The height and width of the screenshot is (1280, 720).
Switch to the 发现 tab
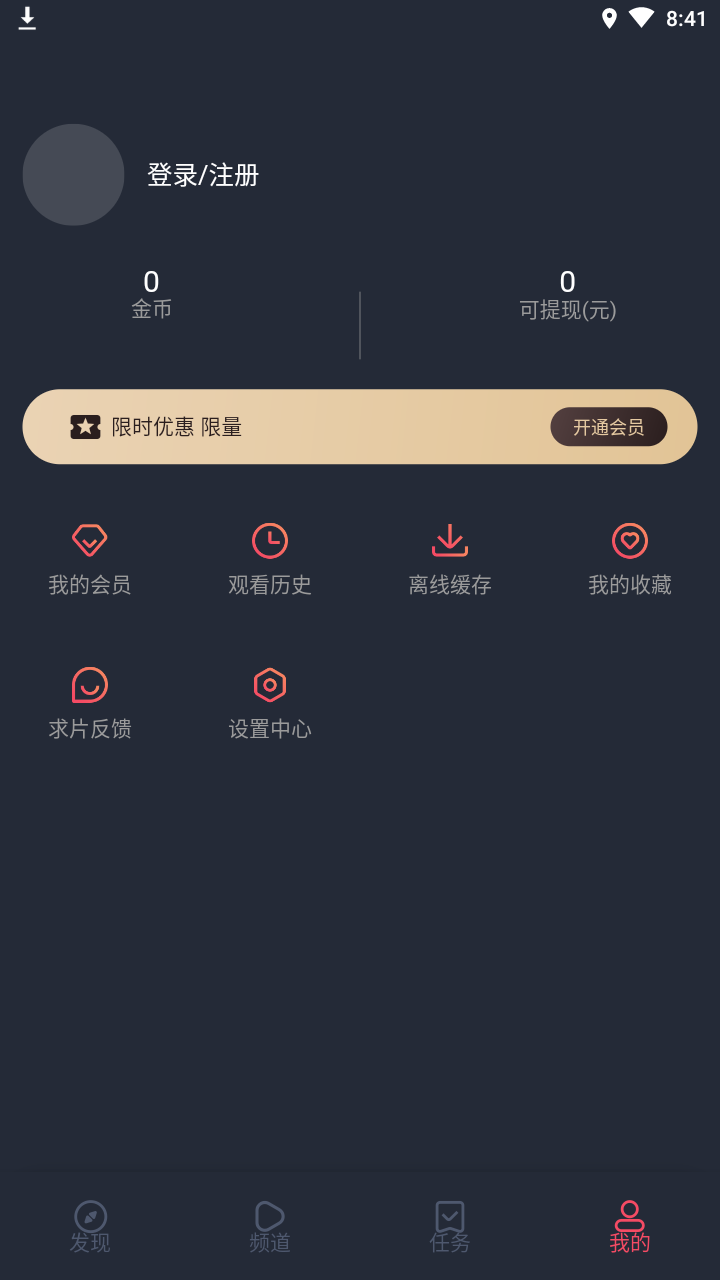(x=90, y=1227)
